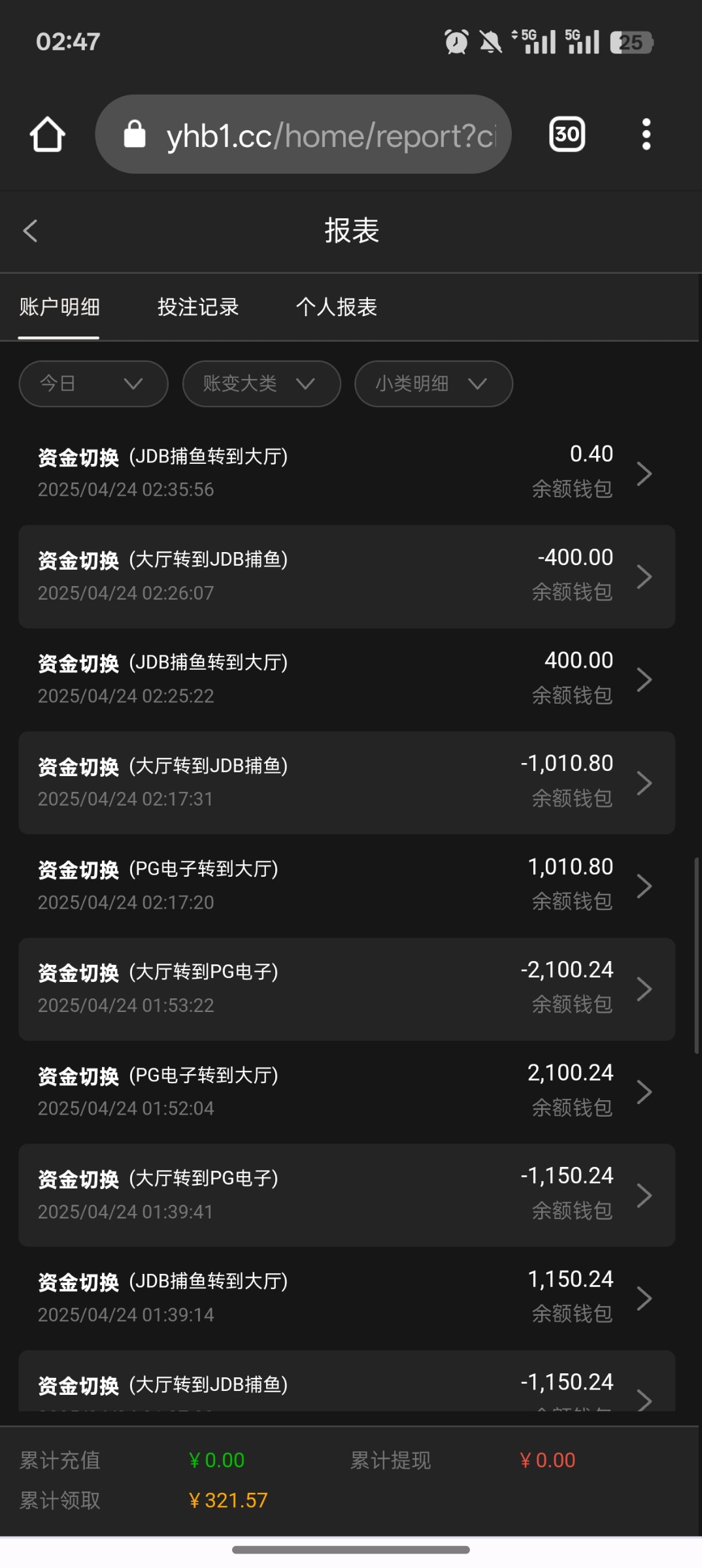Image resolution: width=702 pixels, height=1568 pixels.
Task: Expand the 小类明细 dropdown
Action: tap(433, 384)
